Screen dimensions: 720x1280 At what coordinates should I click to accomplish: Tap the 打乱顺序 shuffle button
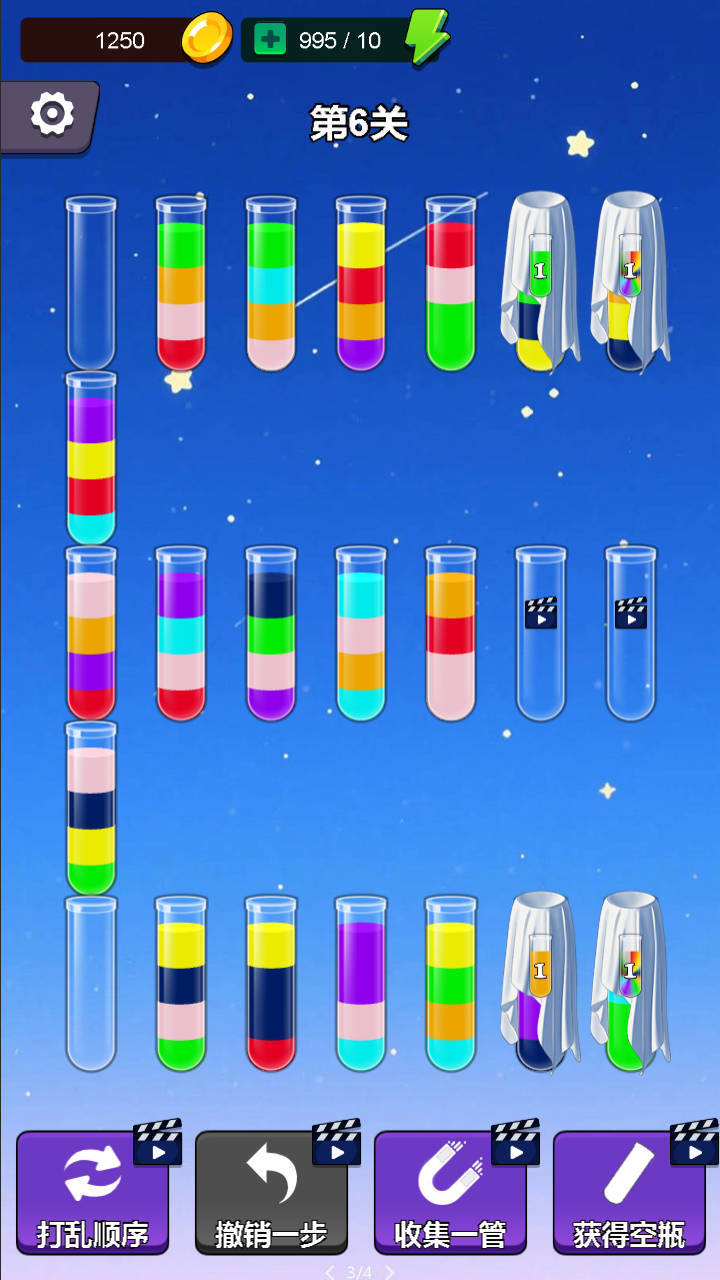[x=92, y=1192]
